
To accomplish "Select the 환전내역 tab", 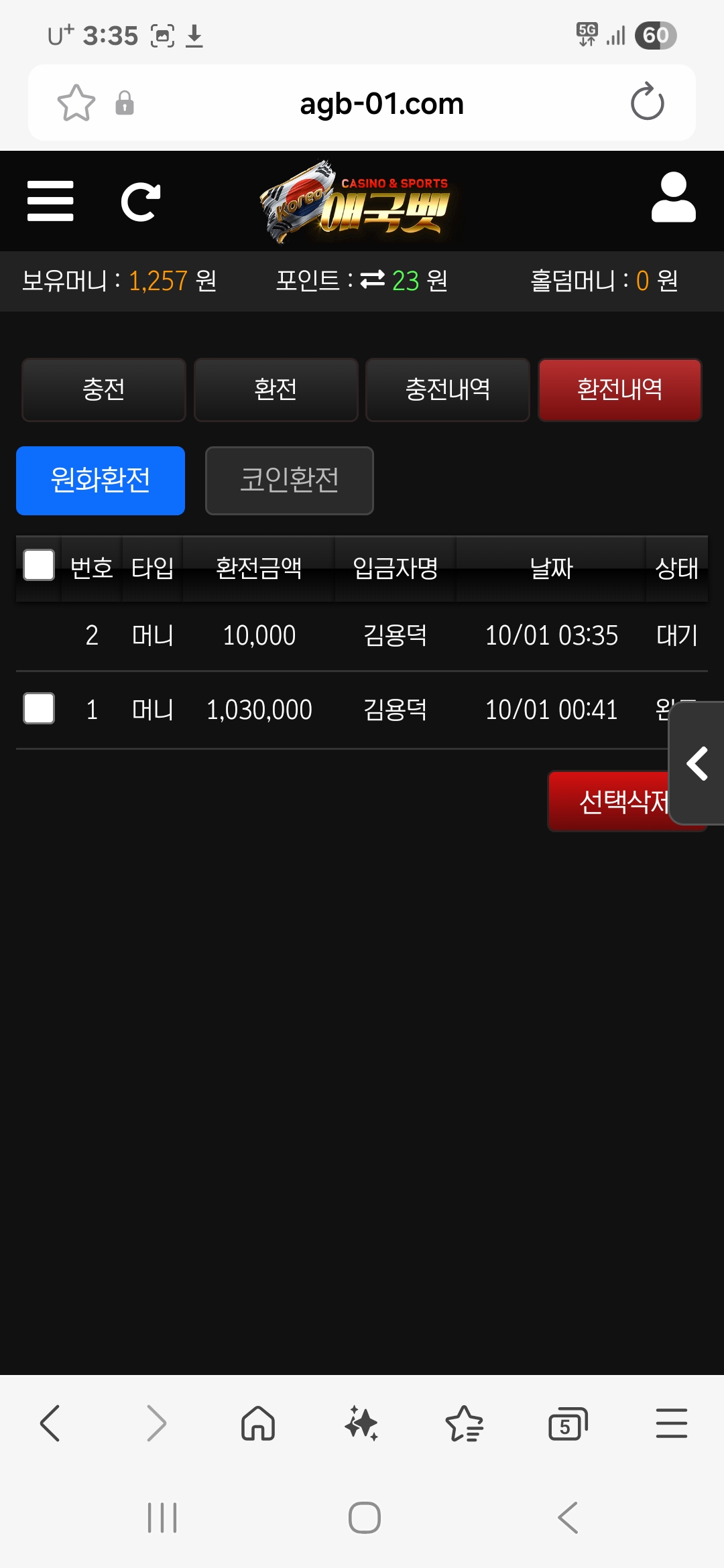I will point(619,390).
